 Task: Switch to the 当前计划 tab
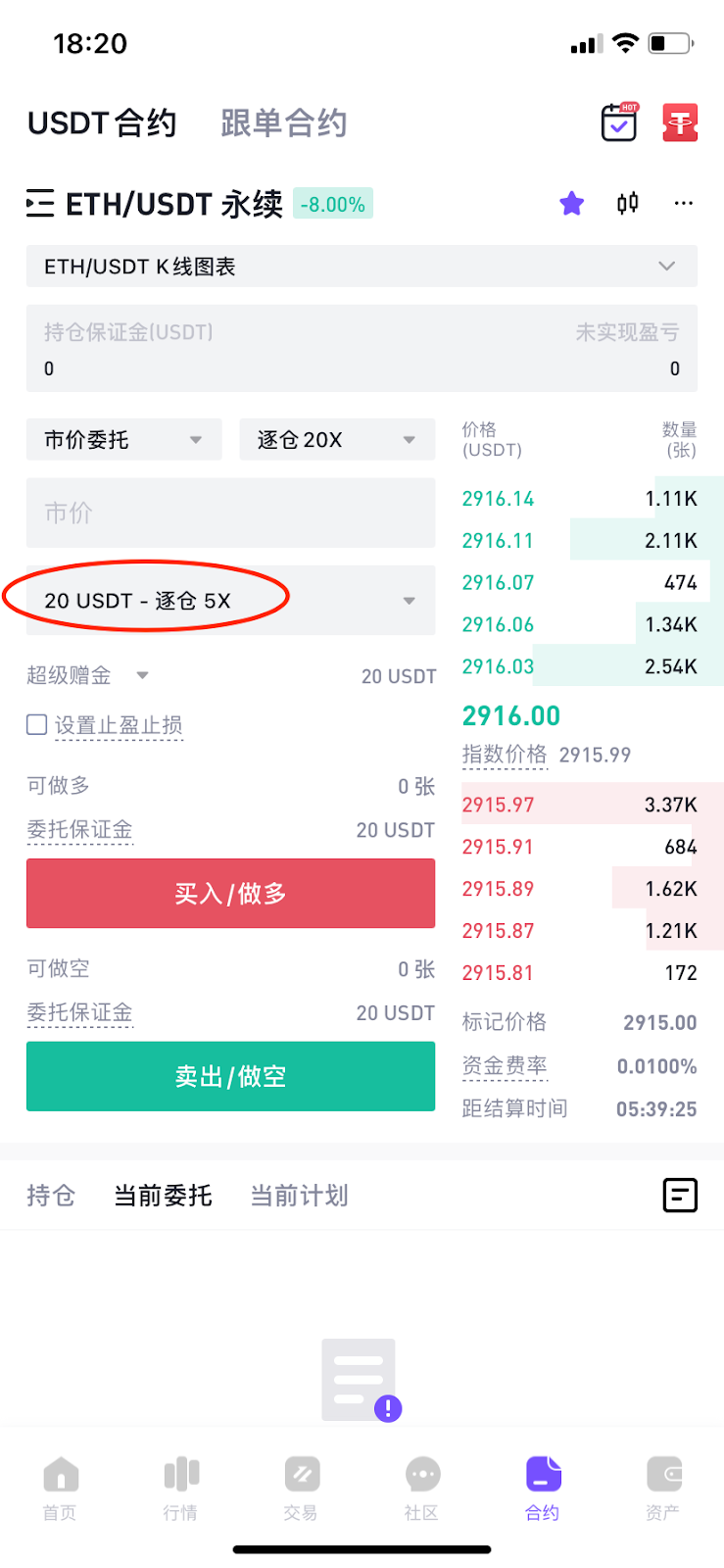pyautogui.click(x=300, y=1196)
